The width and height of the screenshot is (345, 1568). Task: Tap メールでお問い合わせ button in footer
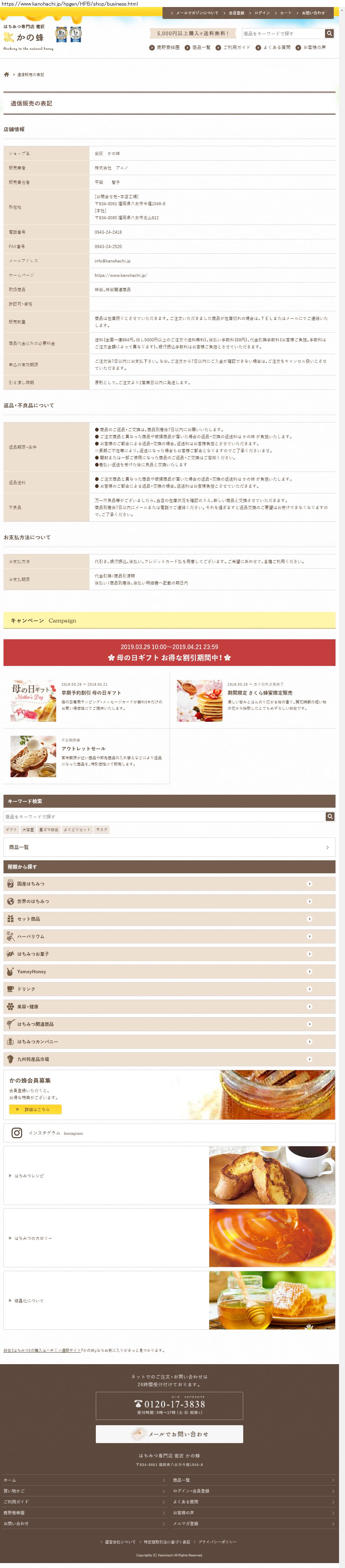coord(169,1434)
